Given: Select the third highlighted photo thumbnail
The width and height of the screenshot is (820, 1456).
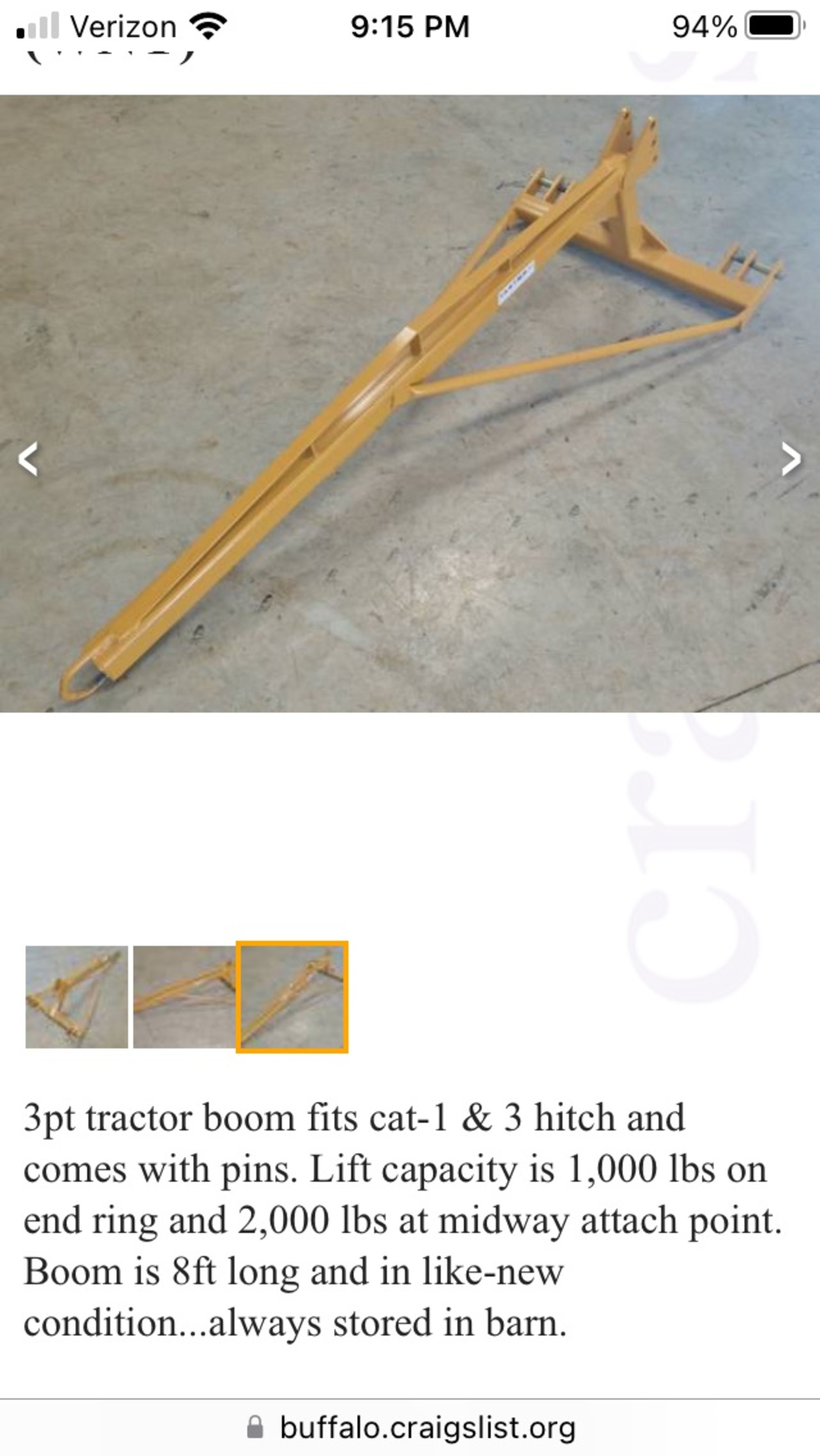Looking at the screenshot, I should click(292, 997).
